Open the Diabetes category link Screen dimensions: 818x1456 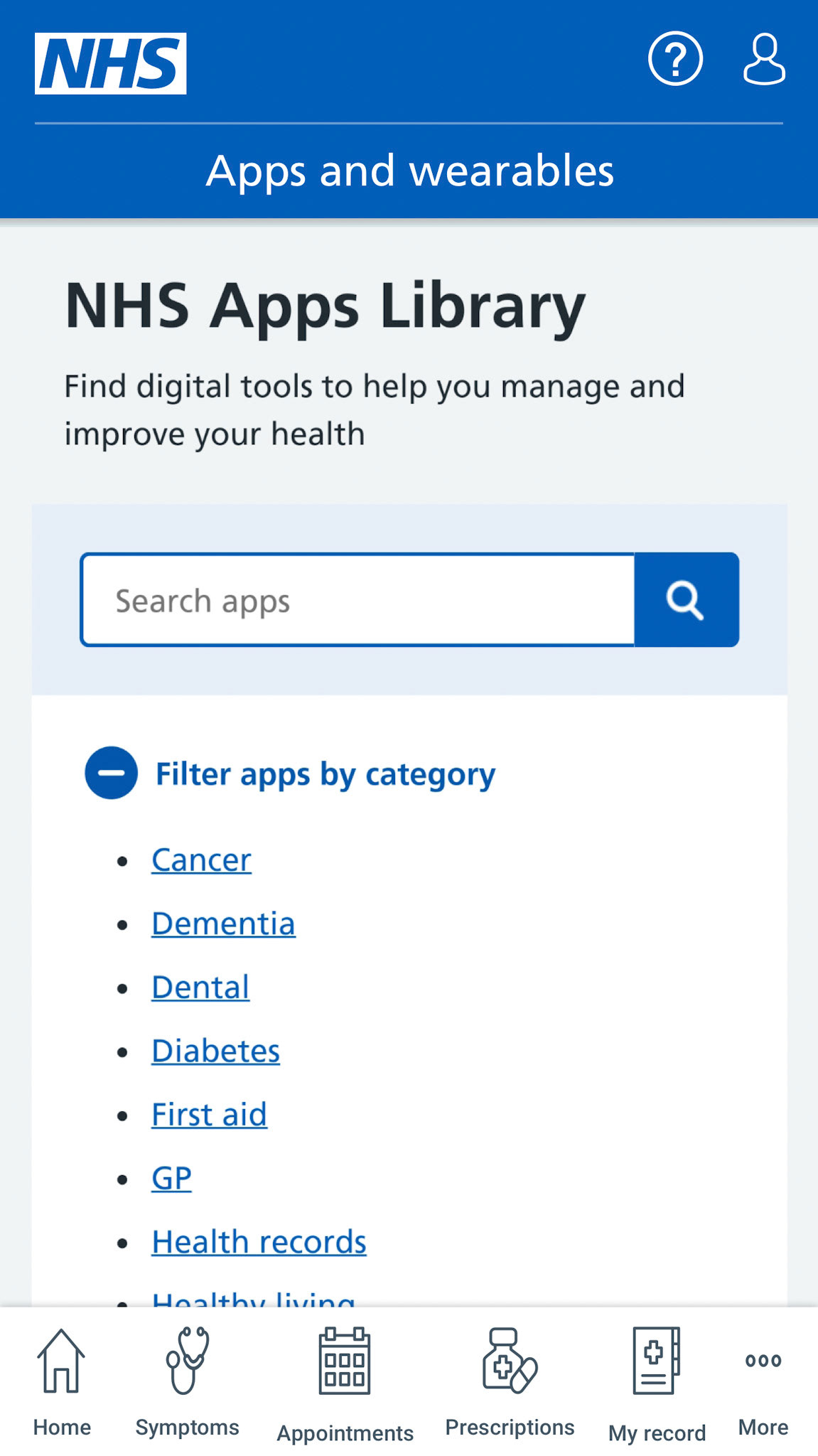(x=215, y=1051)
